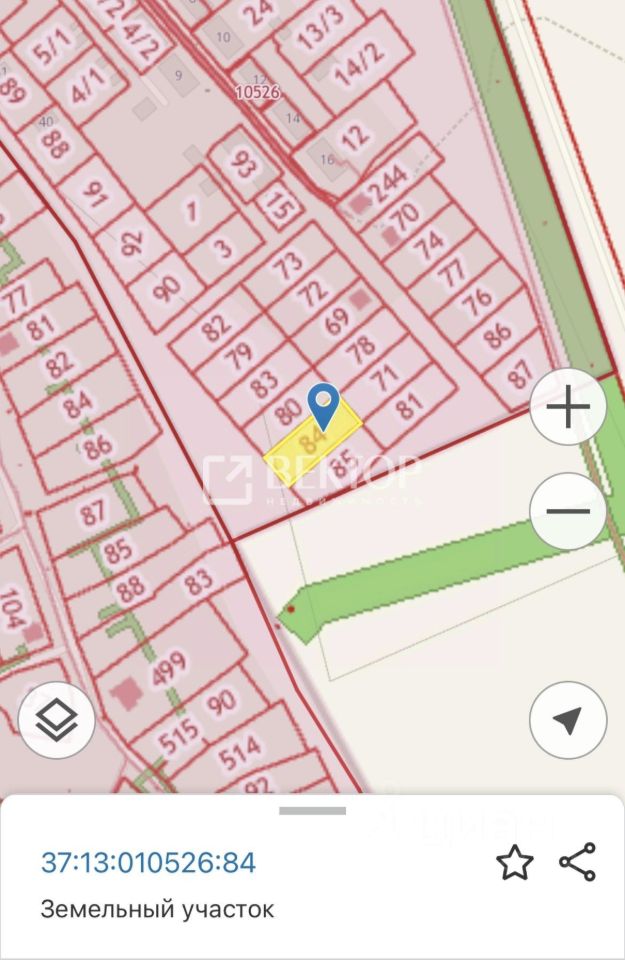The height and width of the screenshot is (960, 625).
Task: Add this land plot to favorites
Action: (515, 862)
